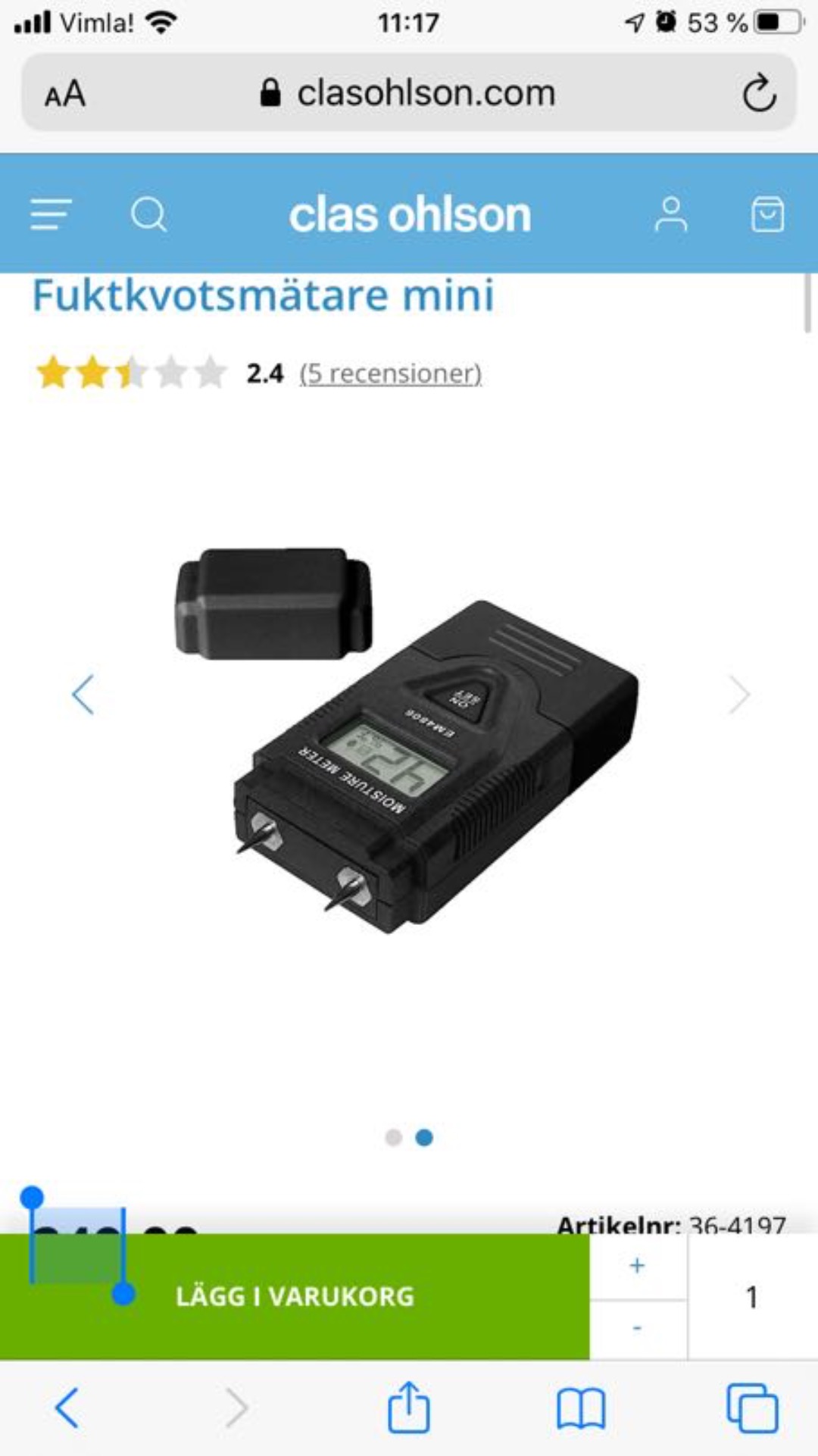
Task: Open the hamburger menu
Action: [x=51, y=214]
